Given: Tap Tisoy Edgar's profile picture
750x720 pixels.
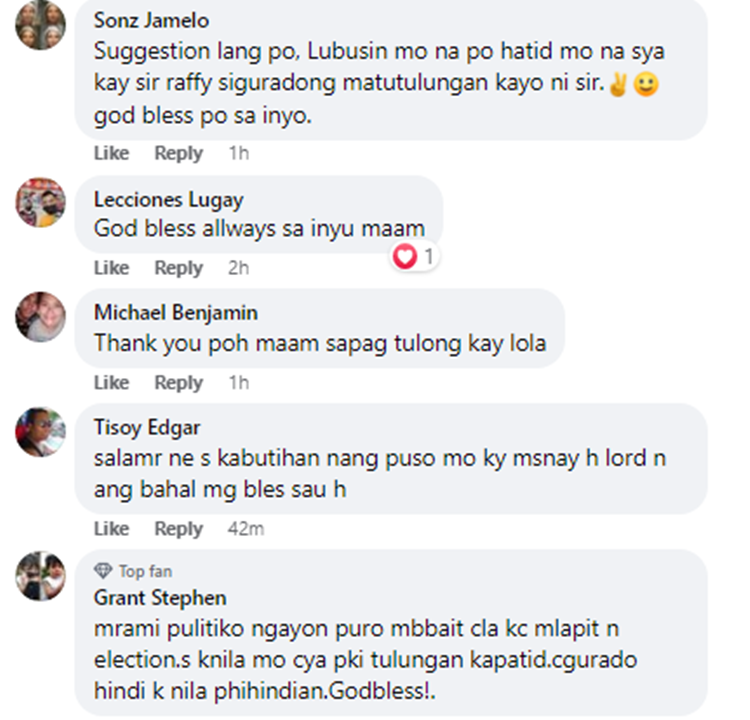Looking at the screenshot, I should pos(41,432).
